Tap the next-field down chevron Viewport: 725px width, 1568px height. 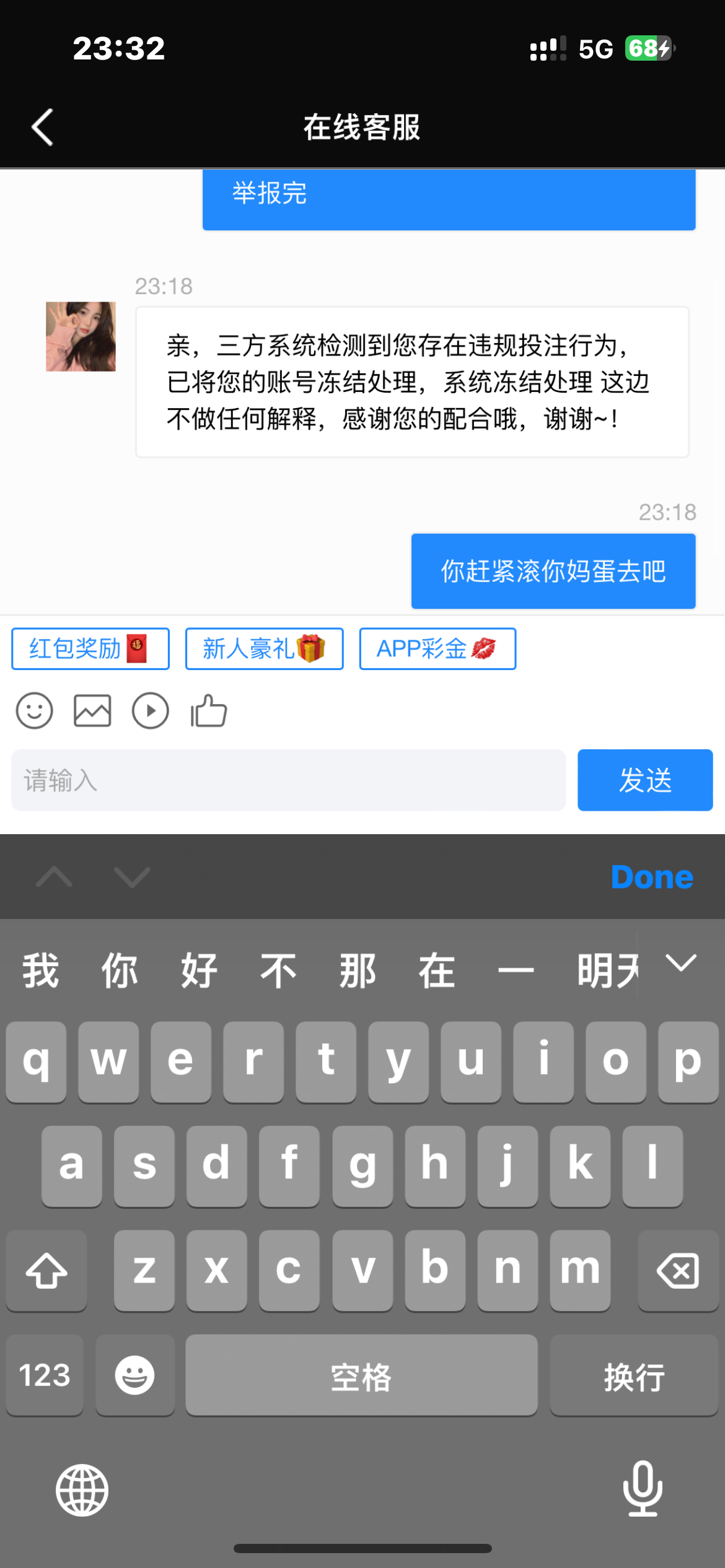(131, 877)
